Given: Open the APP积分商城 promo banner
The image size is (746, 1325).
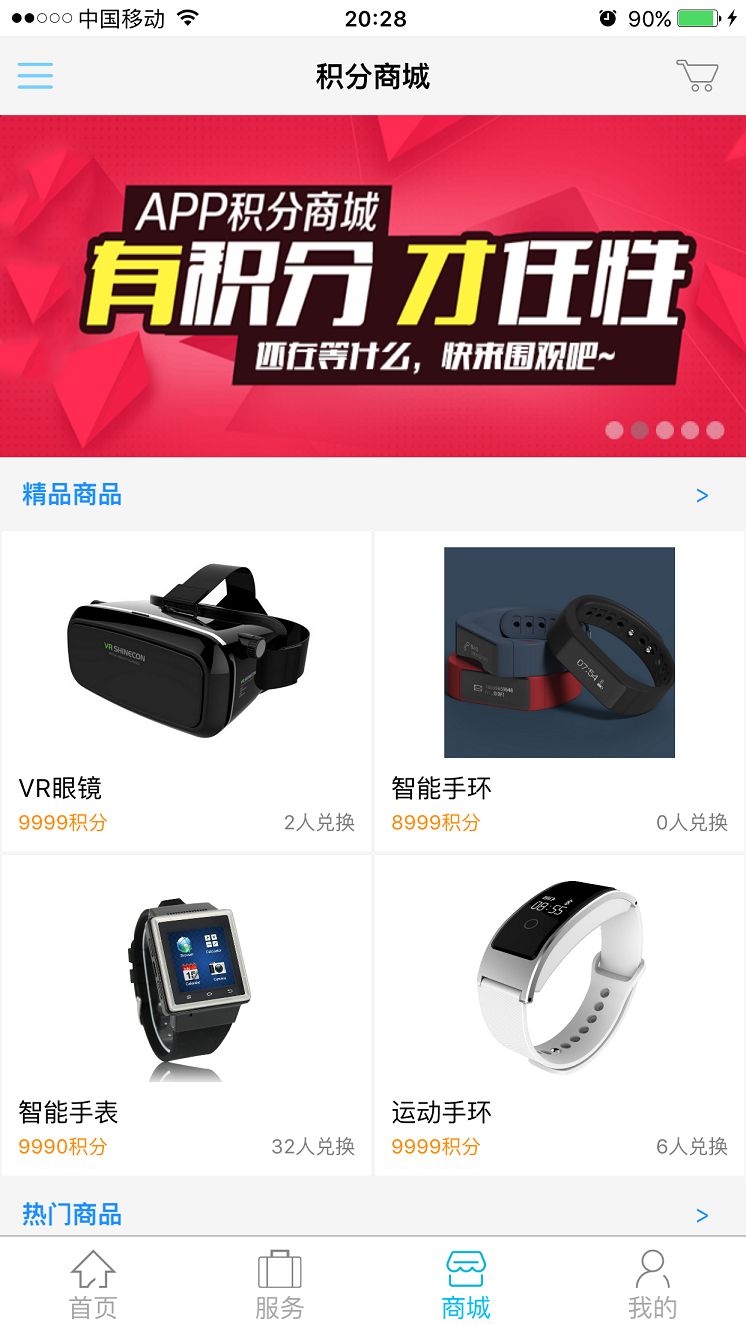Looking at the screenshot, I should click(x=373, y=286).
